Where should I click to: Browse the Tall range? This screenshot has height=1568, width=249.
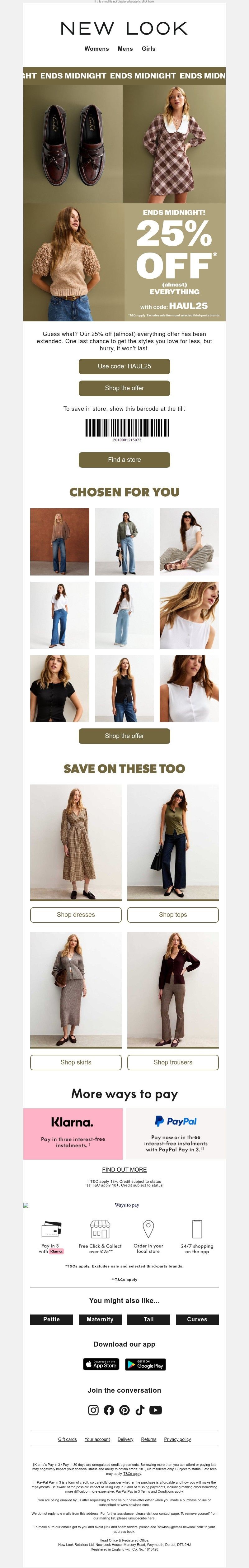tap(148, 1320)
